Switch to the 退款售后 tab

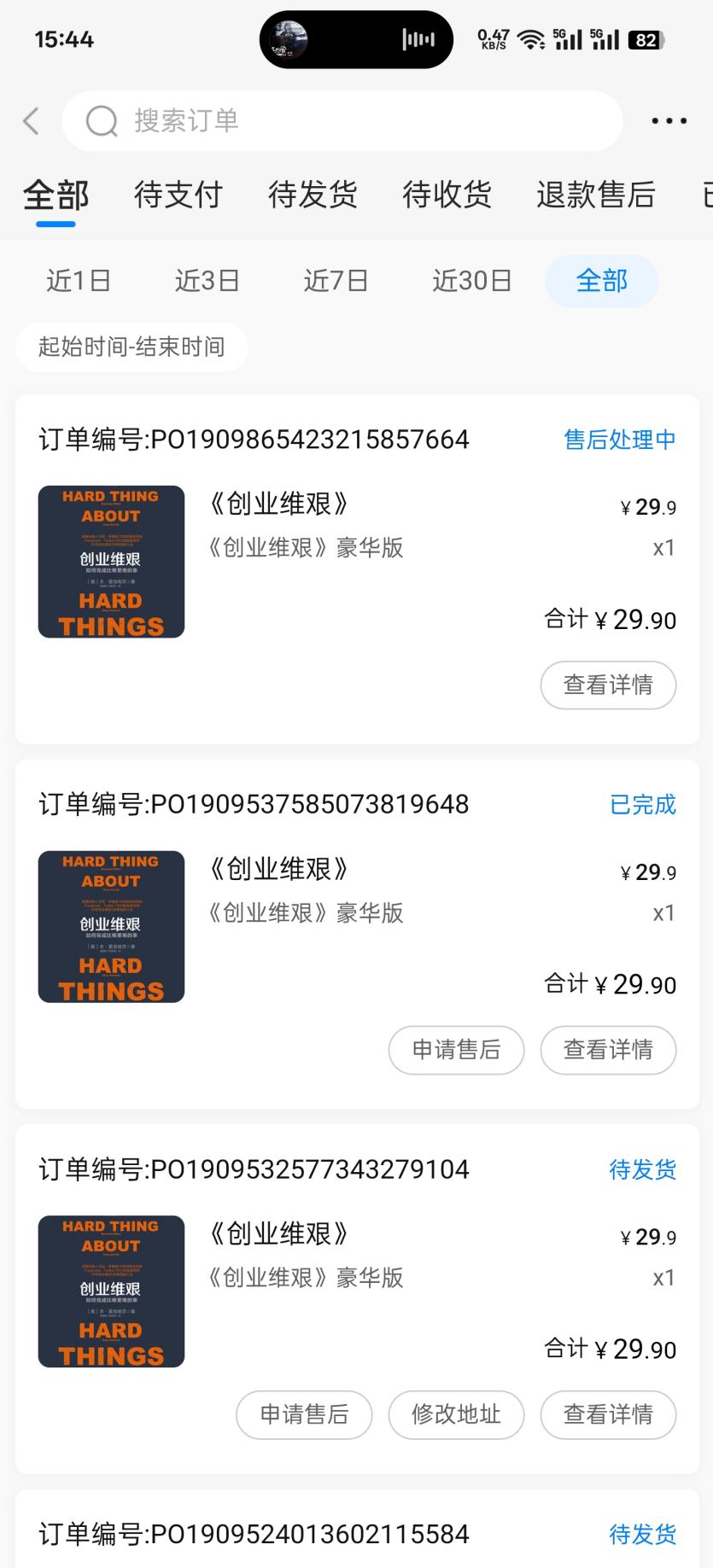coord(596,195)
